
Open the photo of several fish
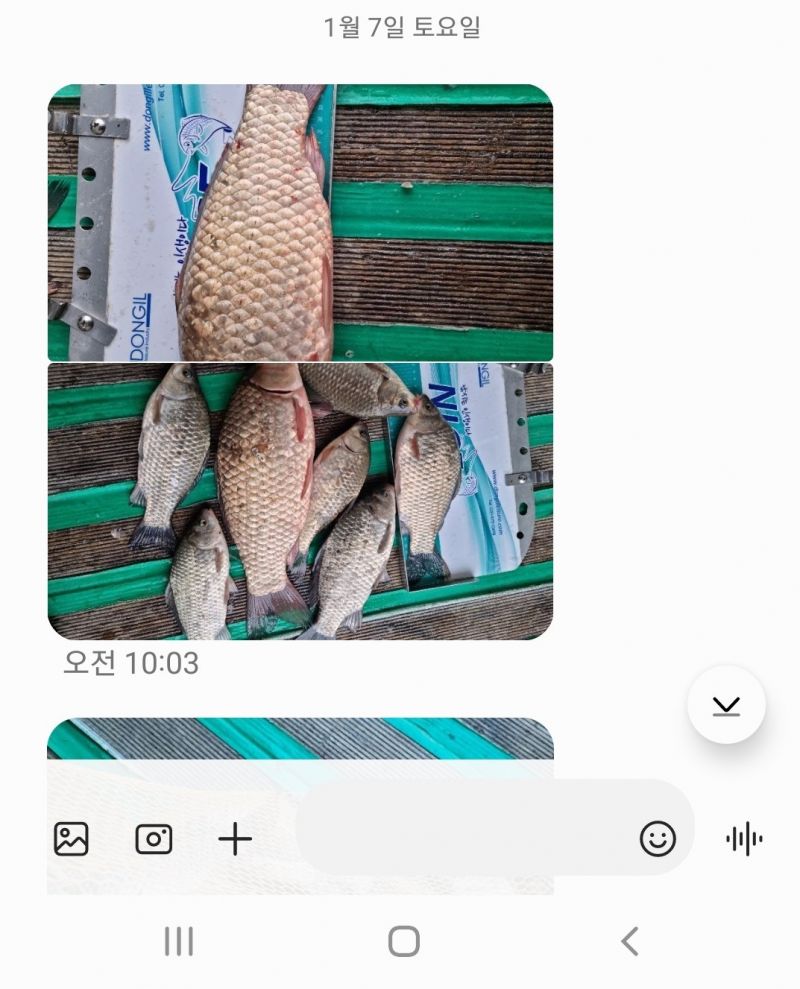coord(300,500)
